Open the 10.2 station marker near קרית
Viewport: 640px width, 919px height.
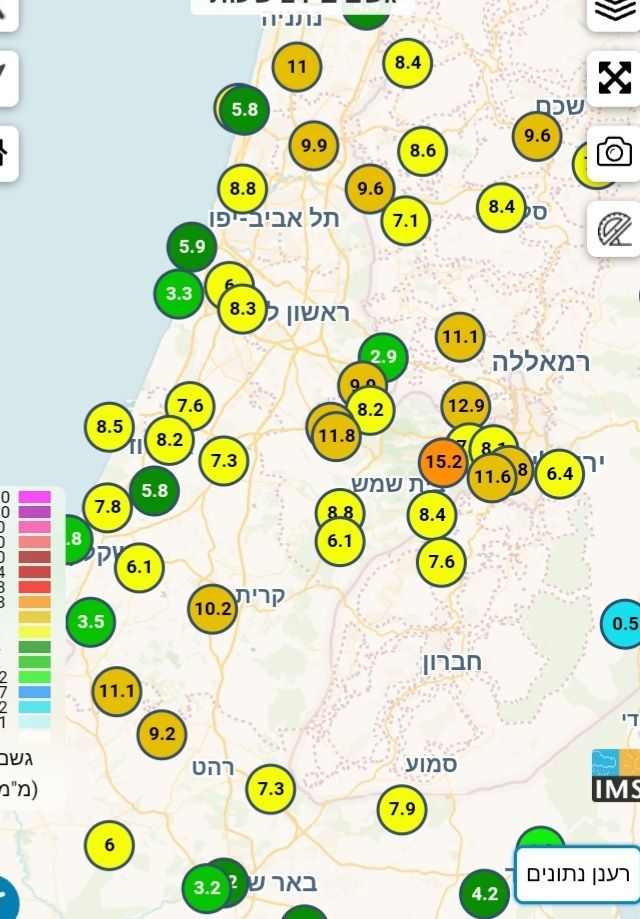click(x=213, y=608)
